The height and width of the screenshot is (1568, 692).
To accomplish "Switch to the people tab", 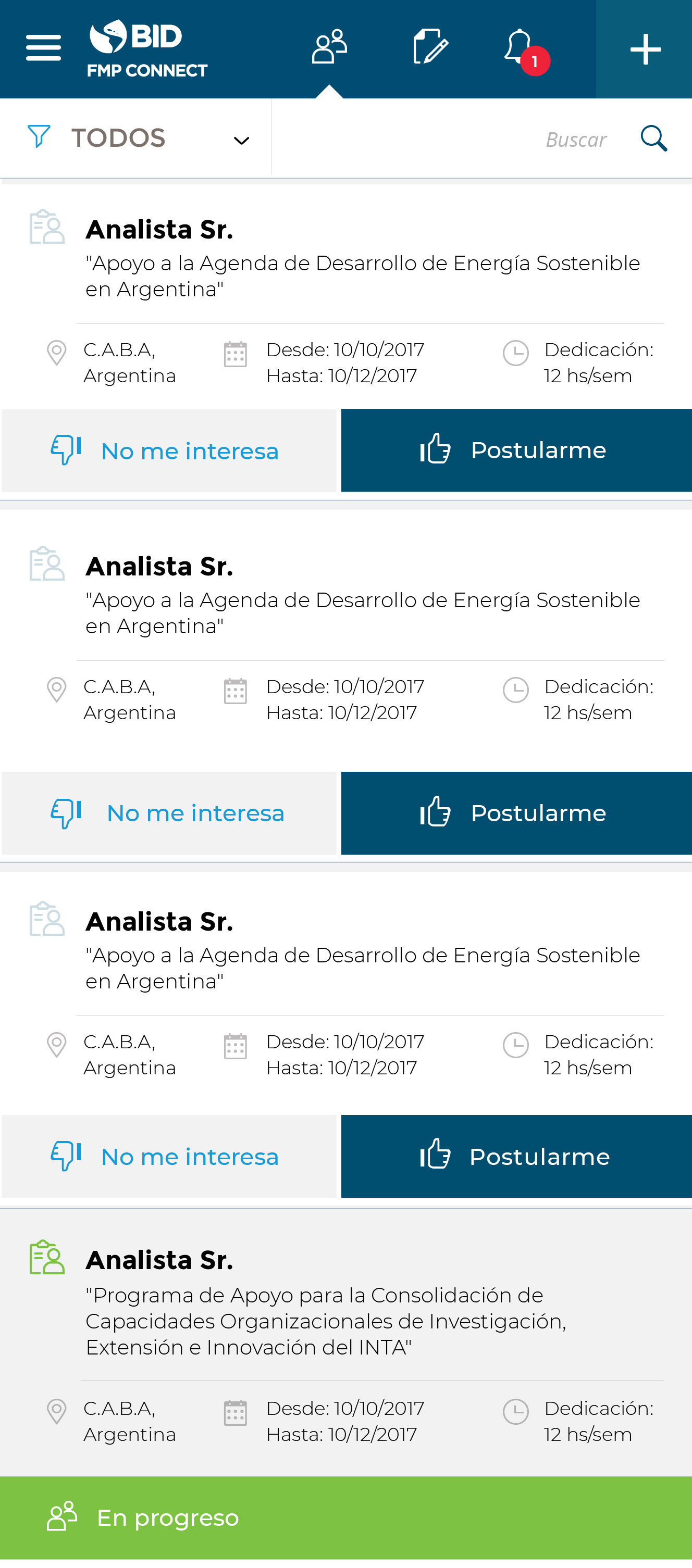I will coord(329,47).
